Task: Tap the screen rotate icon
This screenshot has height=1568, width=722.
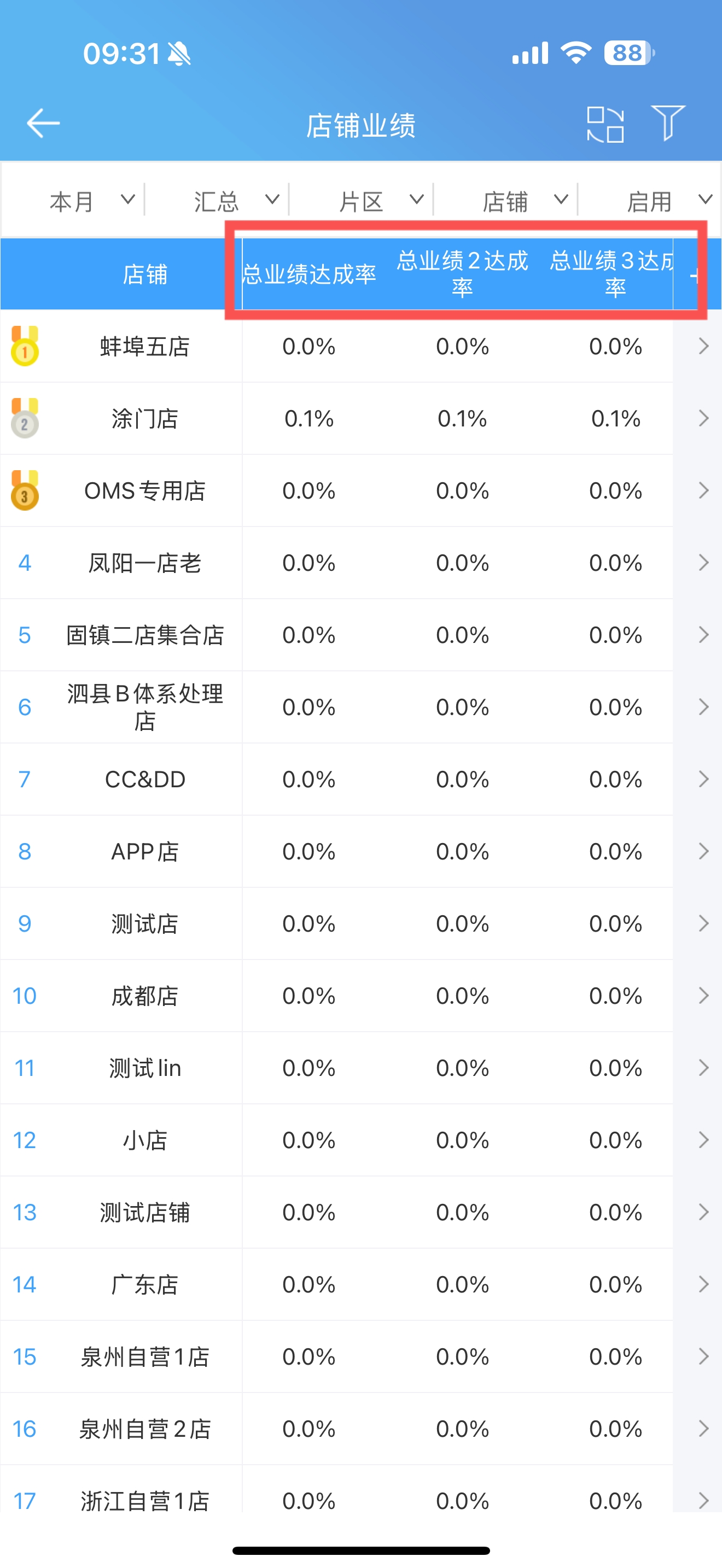Action: pos(605,124)
